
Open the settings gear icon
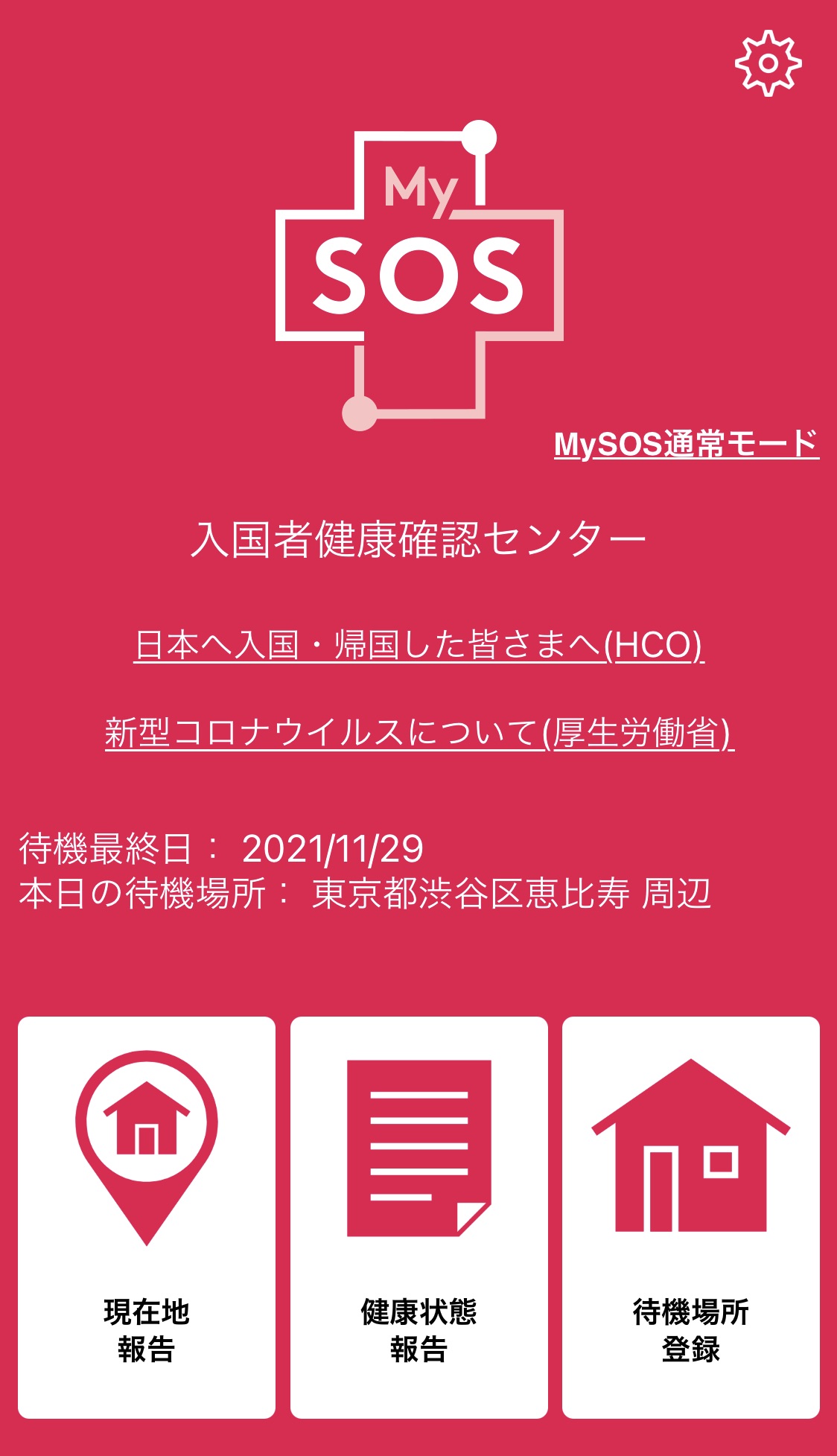click(768, 63)
